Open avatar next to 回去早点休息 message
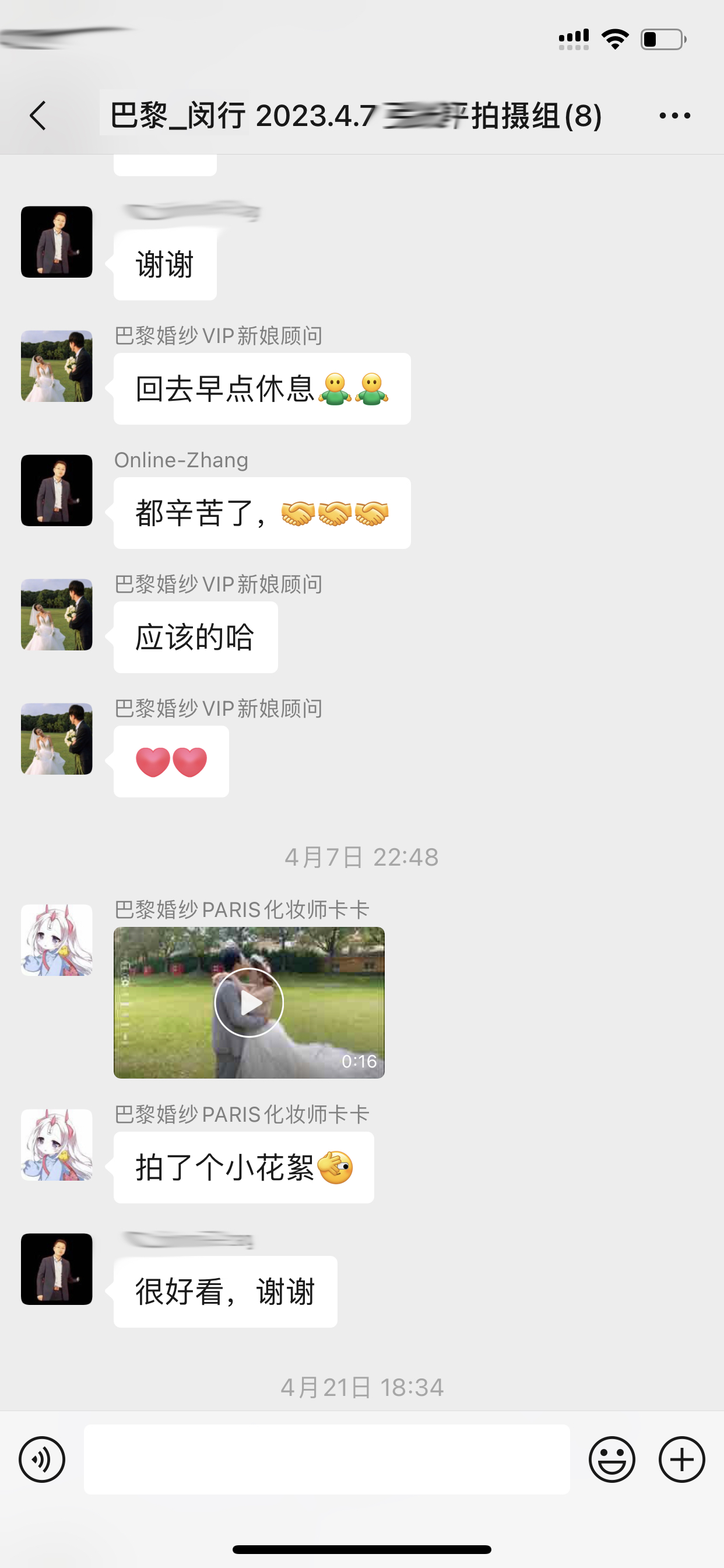This screenshot has width=724, height=1568. [57, 366]
